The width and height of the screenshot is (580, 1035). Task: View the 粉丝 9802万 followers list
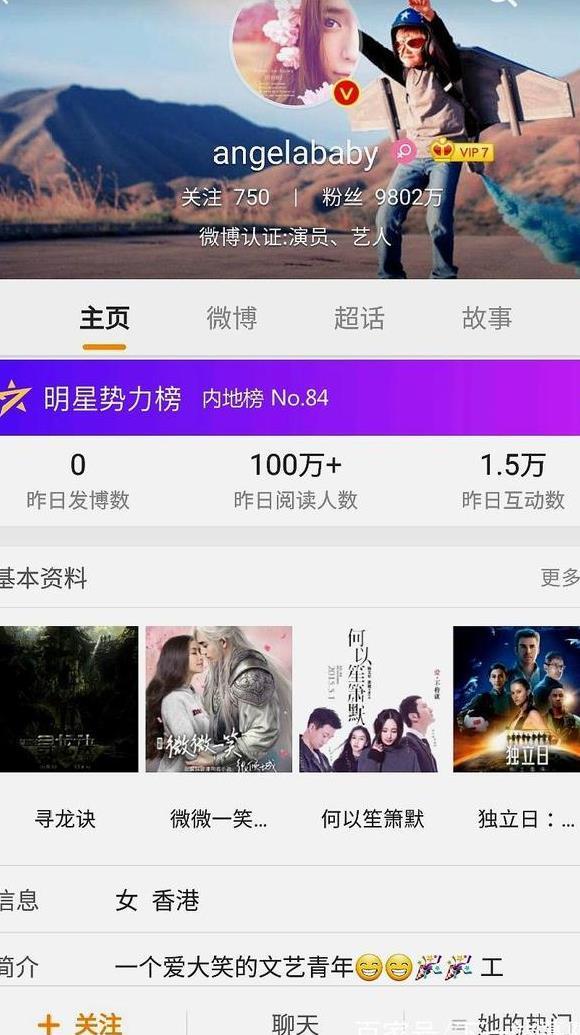383,197
